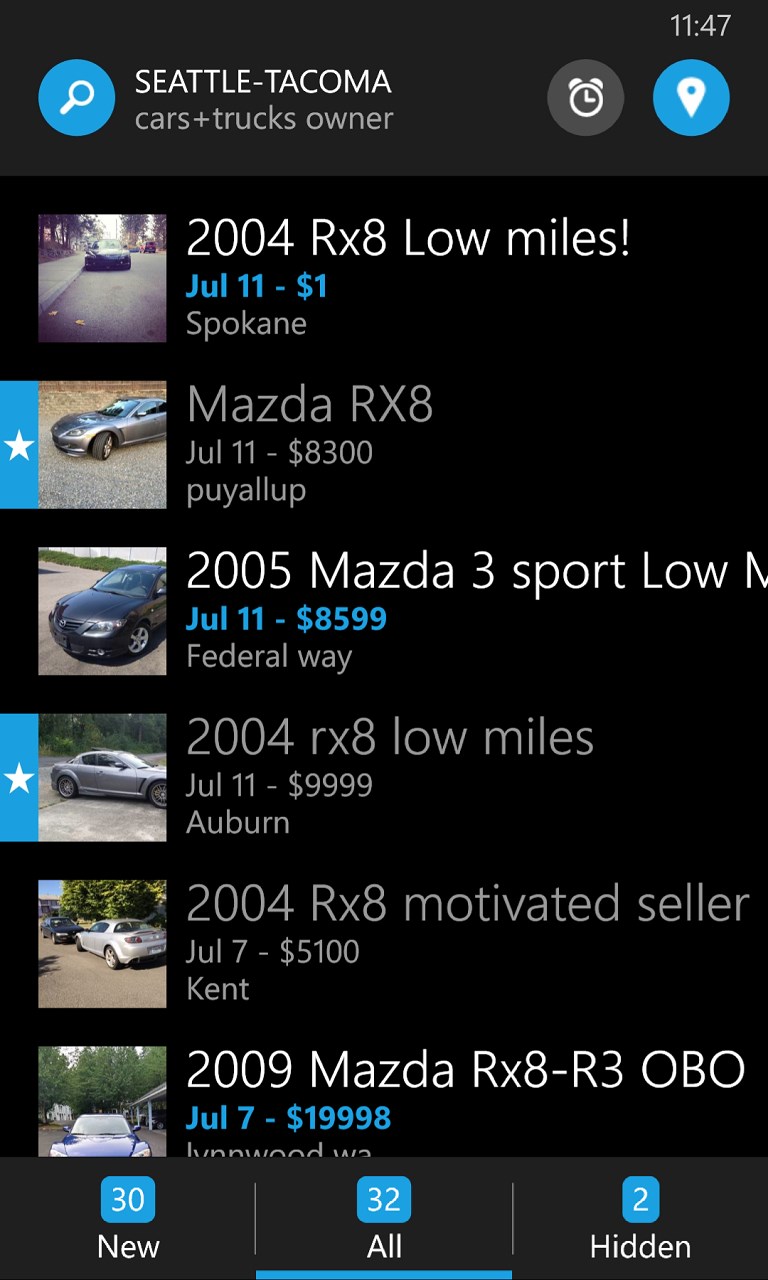Image resolution: width=768 pixels, height=1280 pixels.
Task: Switch to the Hidden tab
Action: pyautogui.click(x=640, y=1219)
